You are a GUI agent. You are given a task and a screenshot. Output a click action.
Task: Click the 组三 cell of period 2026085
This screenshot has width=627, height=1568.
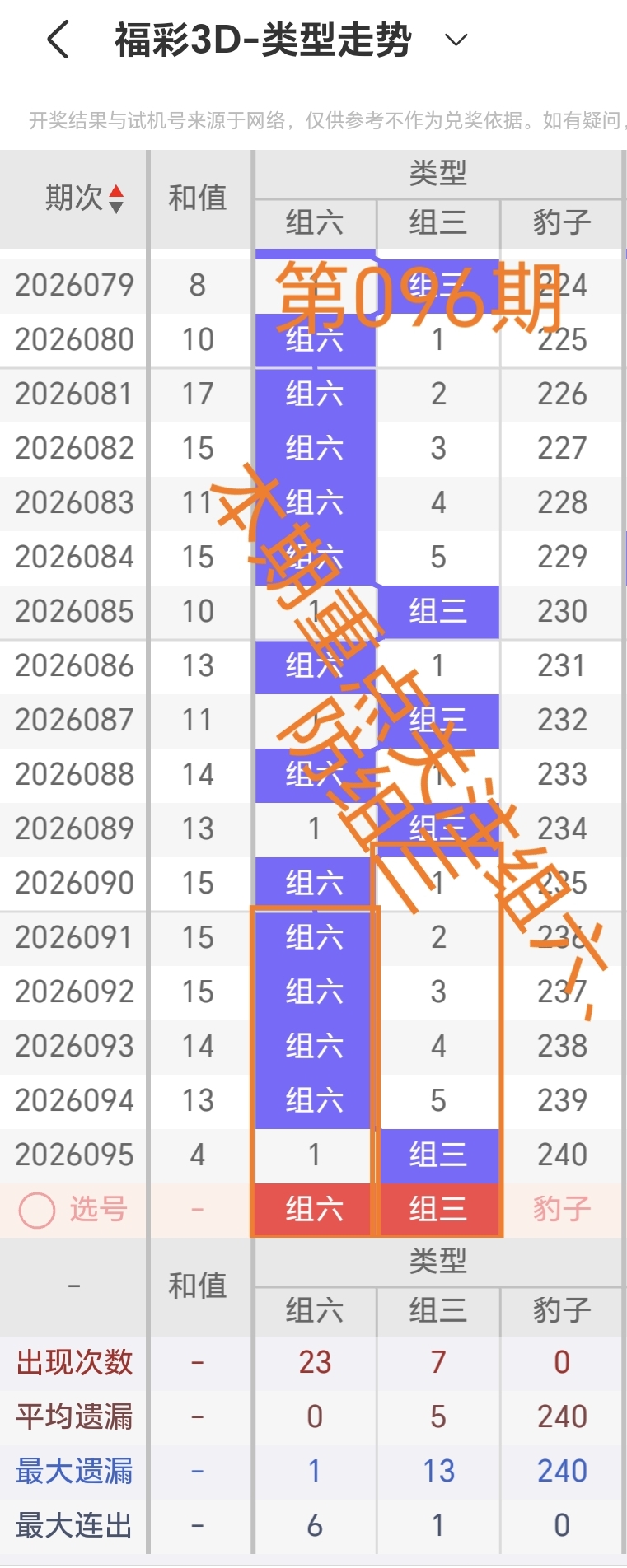tap(439, 611)
